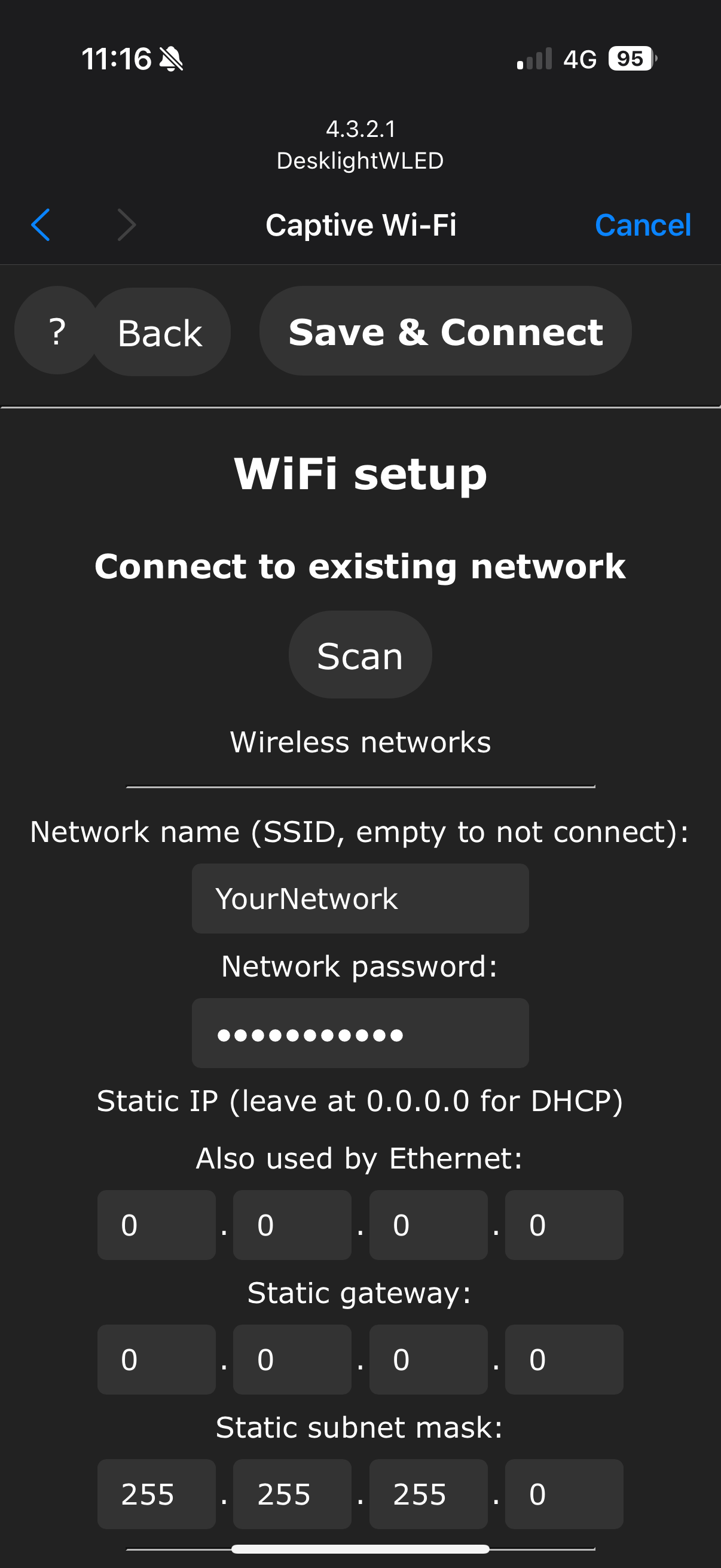721x1568 pixels.
Task: Cancel the Captive Wi-Fi page
Action: pyautogui.click(x=642, y=225)
